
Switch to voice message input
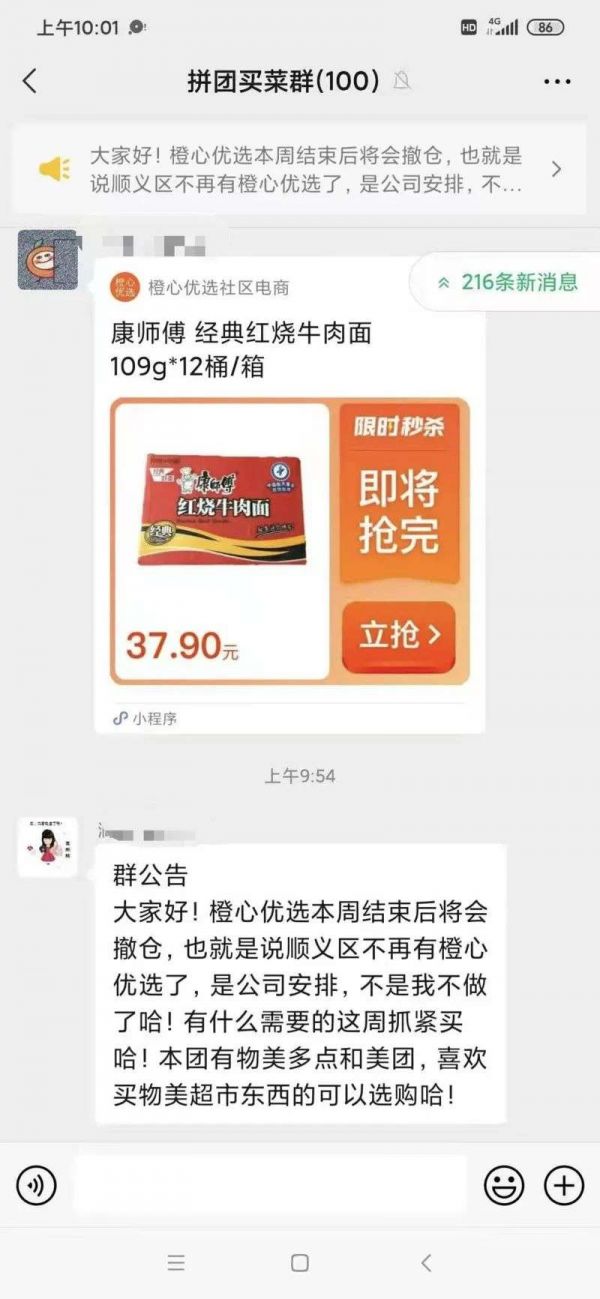click(x=36, y=1186)
